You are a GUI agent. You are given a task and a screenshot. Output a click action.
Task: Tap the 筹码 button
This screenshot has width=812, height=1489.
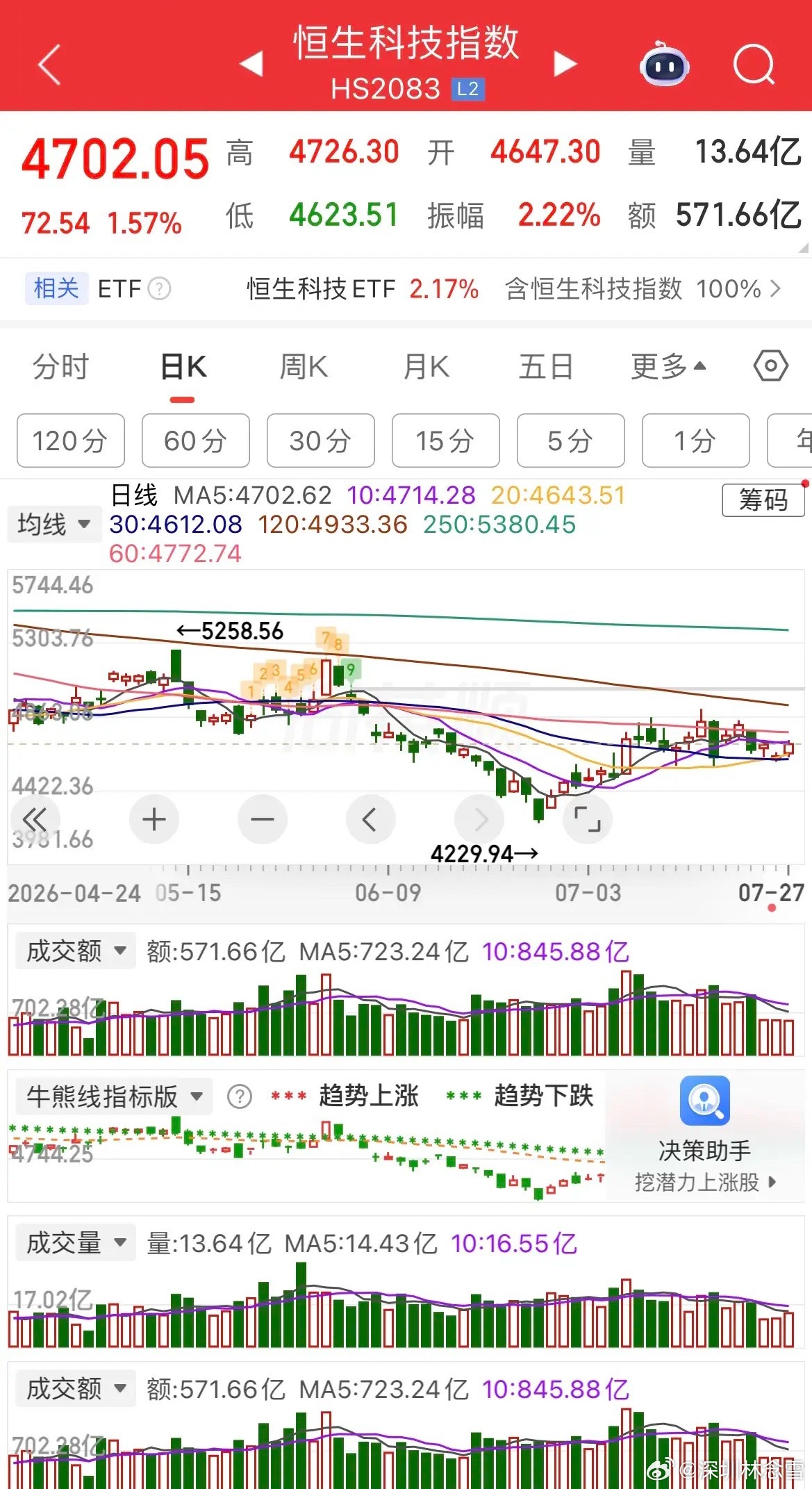point(763,500)
